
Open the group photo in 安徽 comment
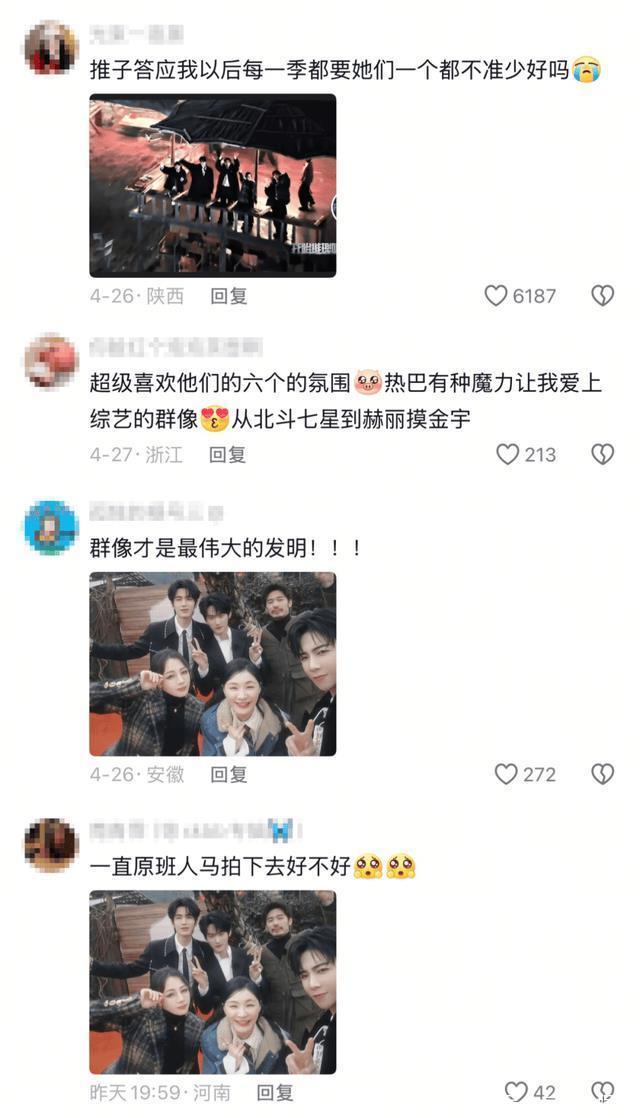pos(212,664)
